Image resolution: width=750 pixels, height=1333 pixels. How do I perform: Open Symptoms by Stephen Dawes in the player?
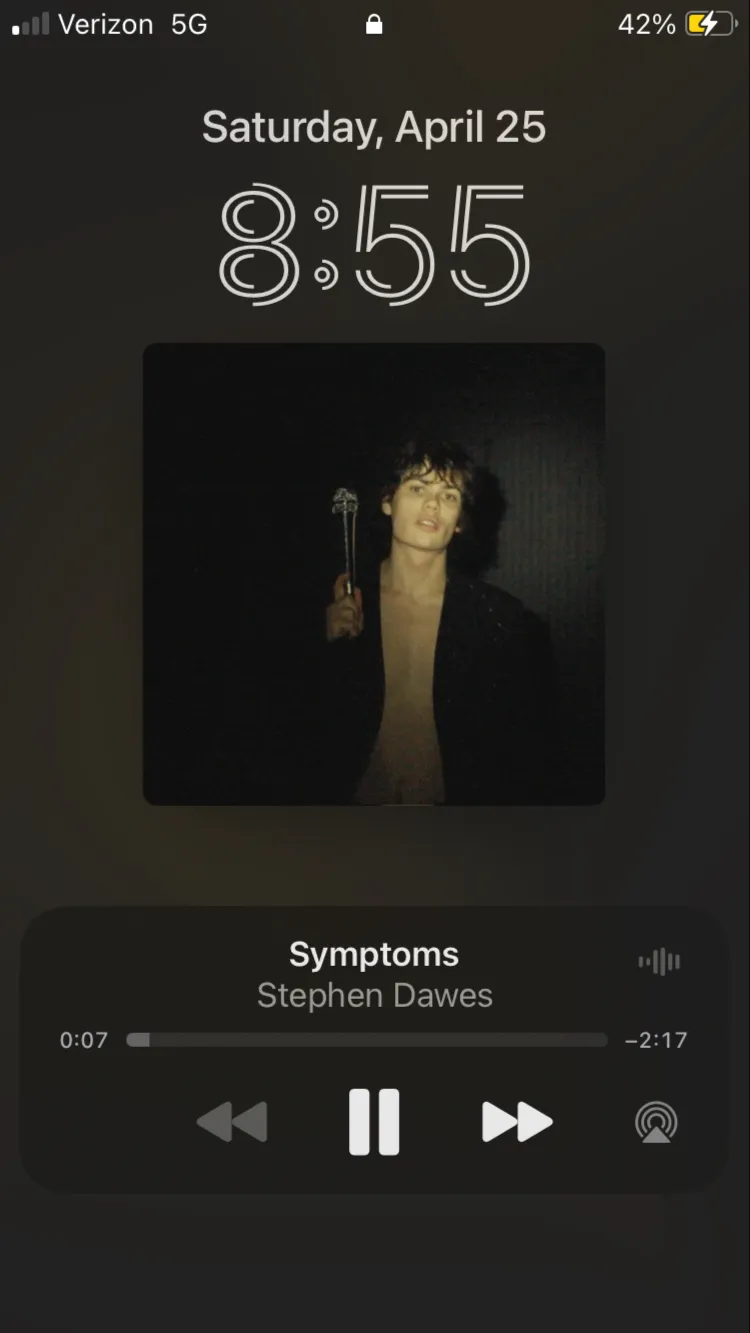point(374,975)
